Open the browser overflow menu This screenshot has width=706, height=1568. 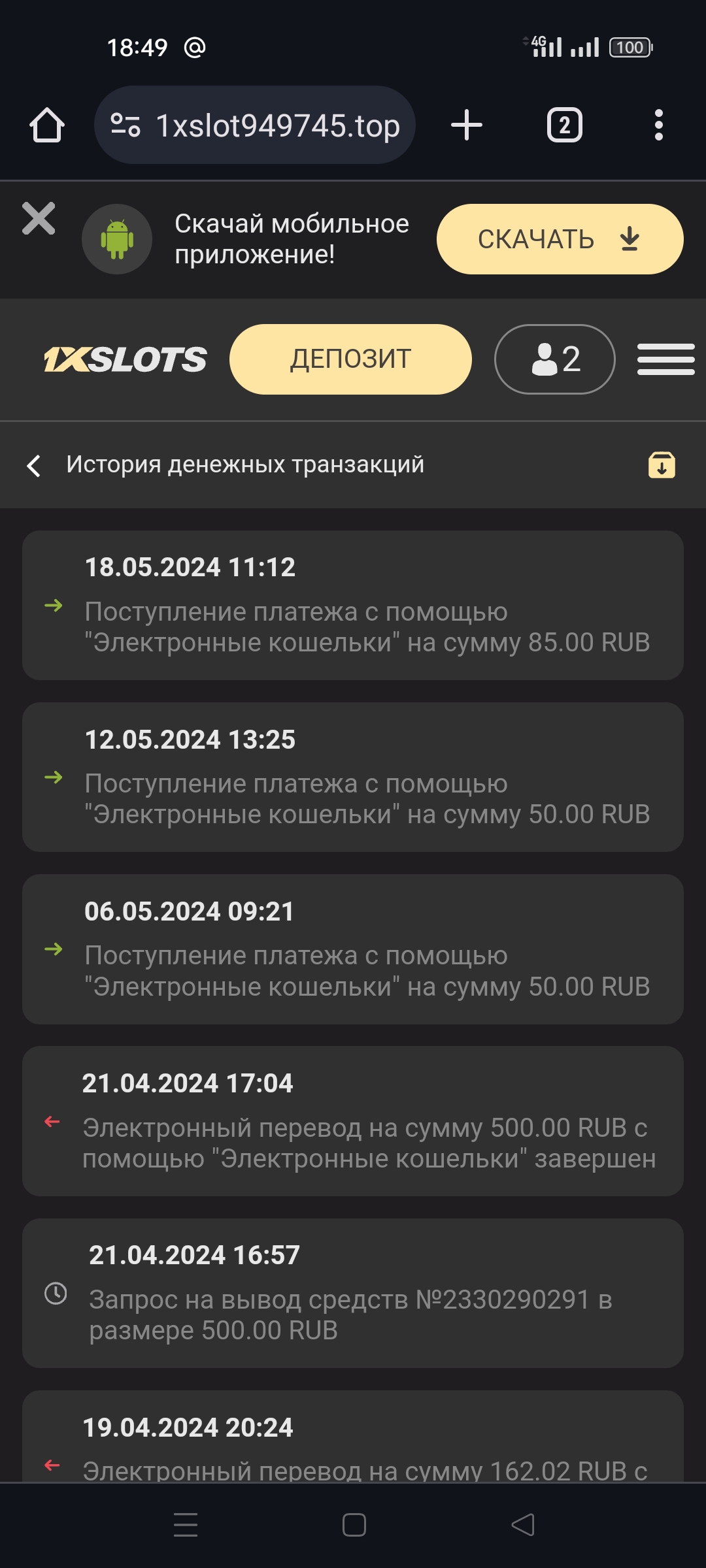(x=658, y=125)
